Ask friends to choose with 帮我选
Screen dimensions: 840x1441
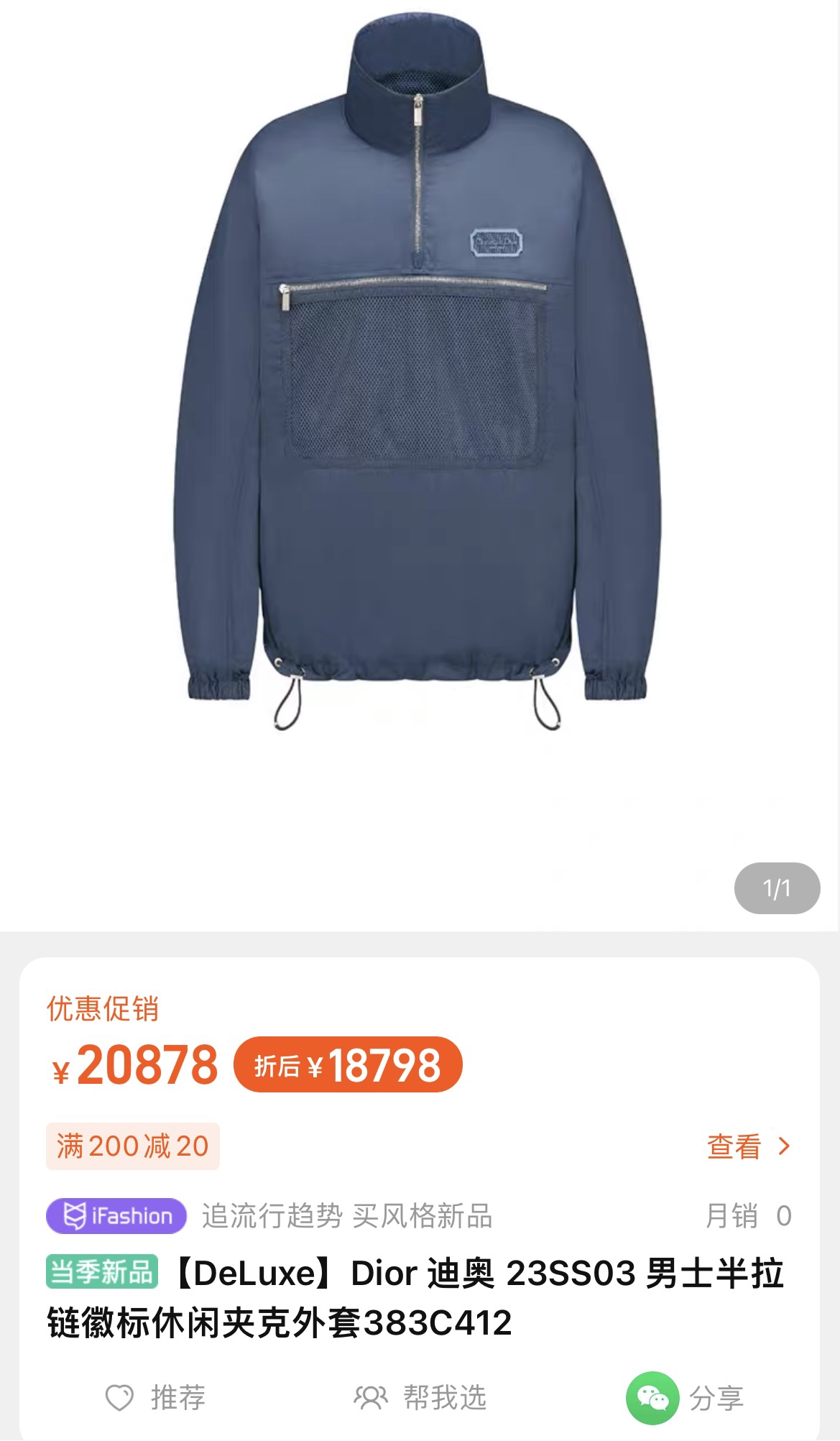420,1398
